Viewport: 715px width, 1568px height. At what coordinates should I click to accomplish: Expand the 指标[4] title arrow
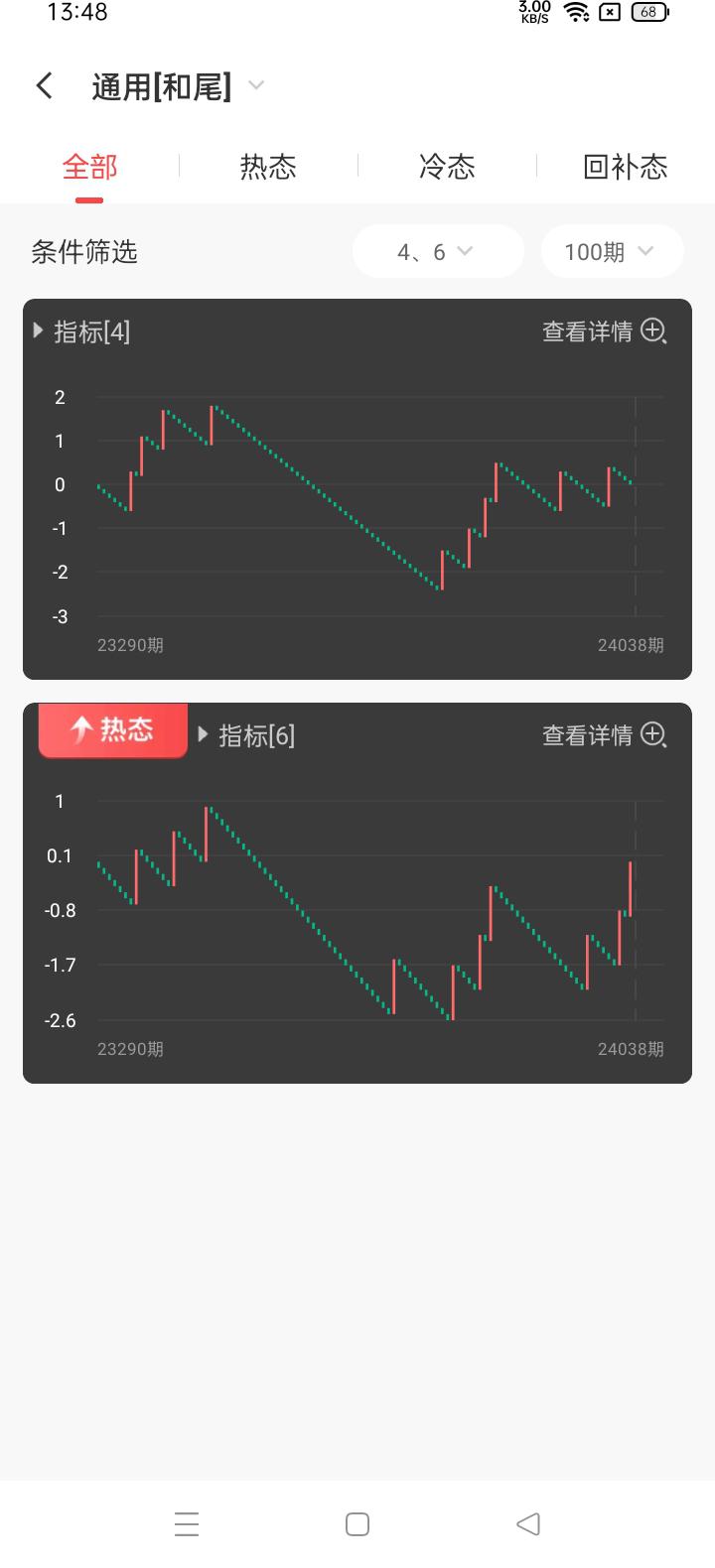pos(40,331)
